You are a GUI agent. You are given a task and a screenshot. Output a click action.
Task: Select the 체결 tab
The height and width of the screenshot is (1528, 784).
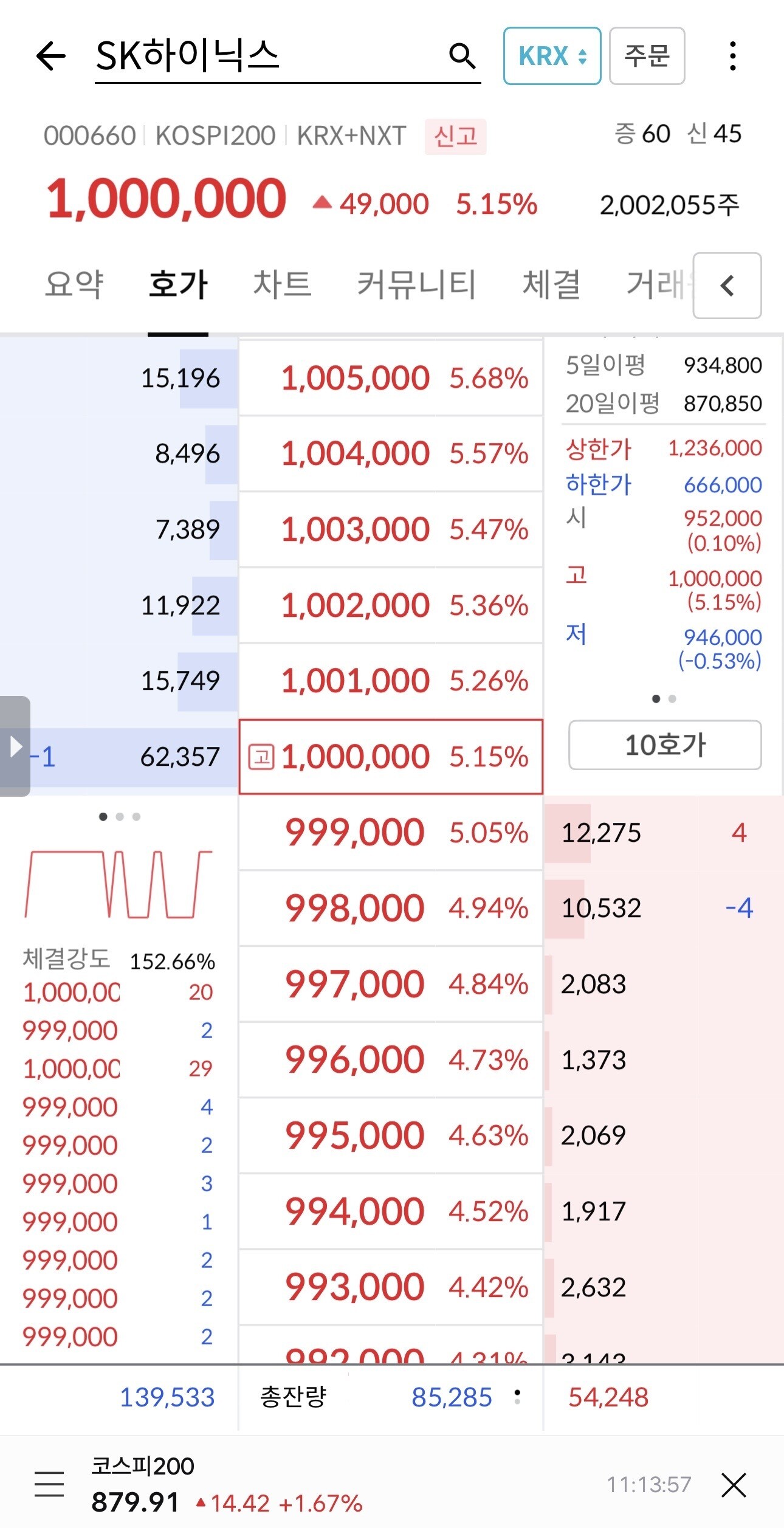point(551,284)
